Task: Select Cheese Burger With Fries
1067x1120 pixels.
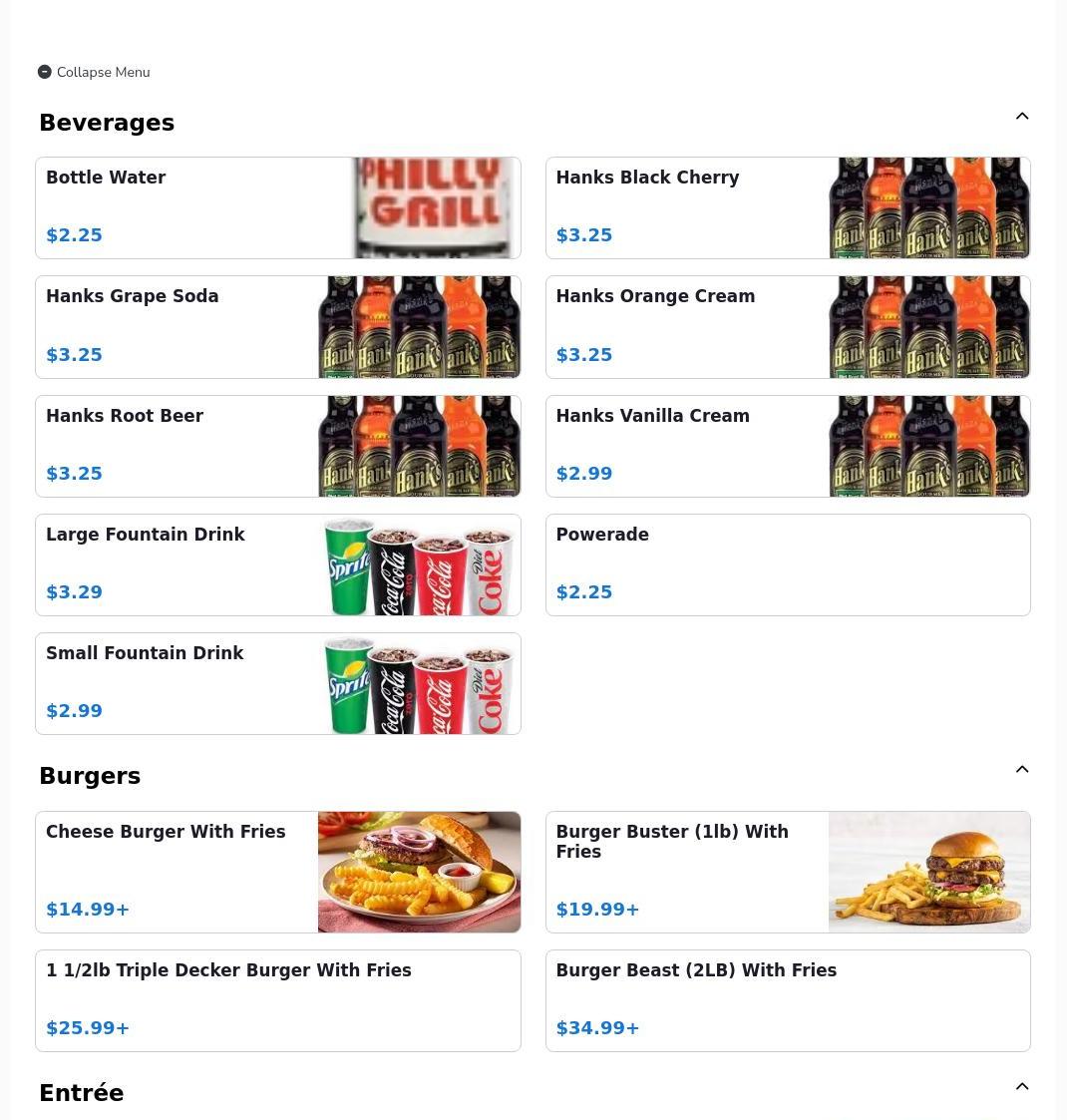Action: tap(277, 872)
